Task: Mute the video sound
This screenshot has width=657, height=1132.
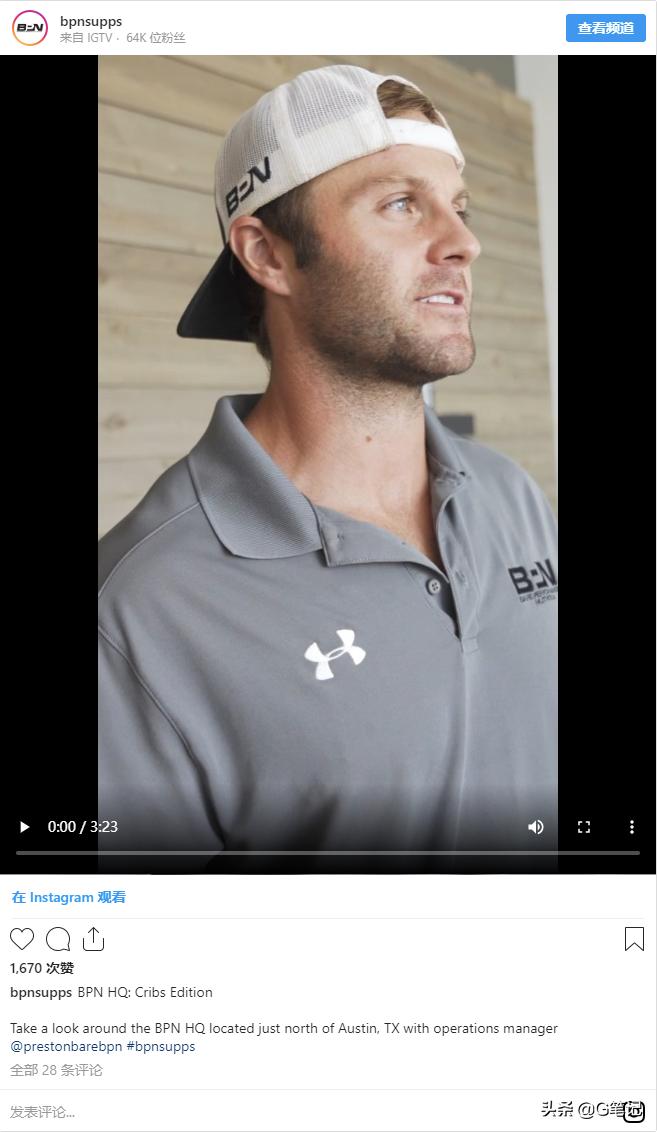Action: coord(536,827)
